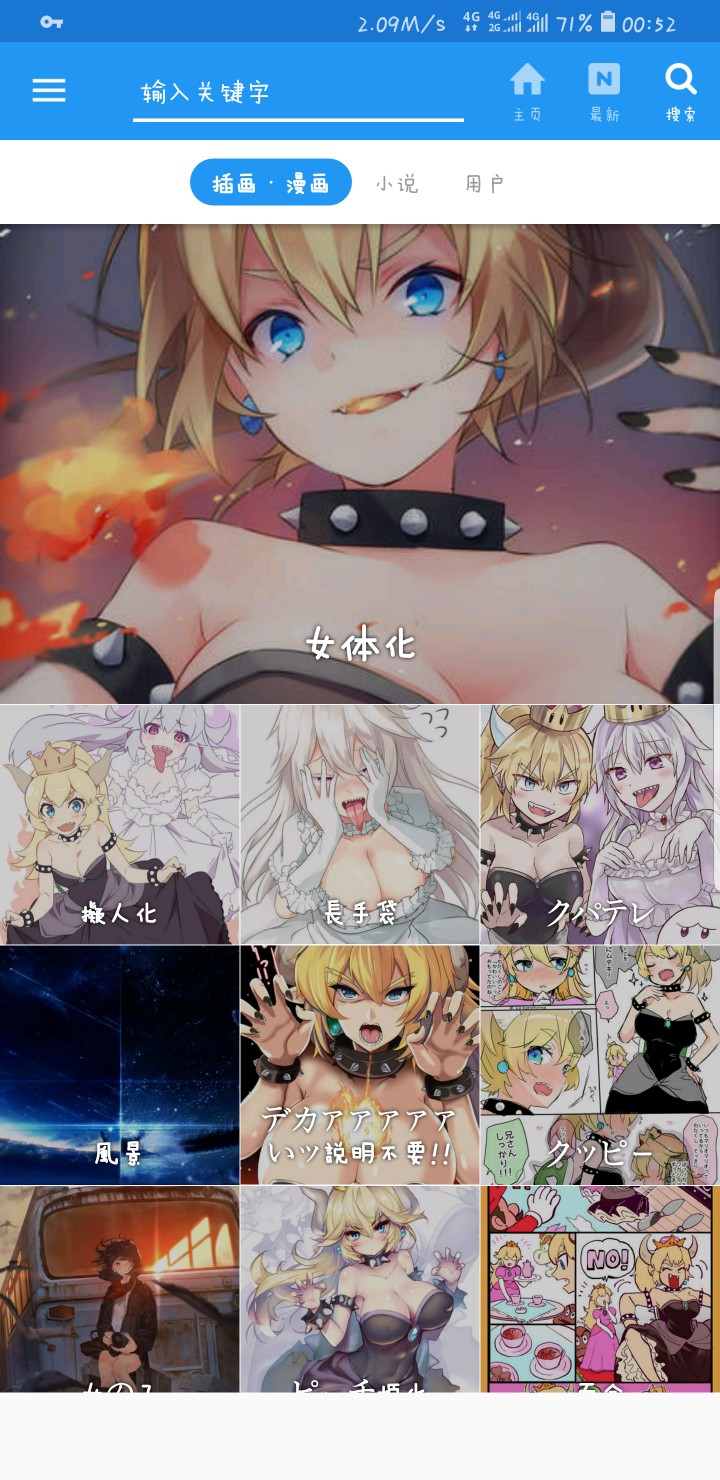Select the 插画·漫画 tab

[271, 183]
